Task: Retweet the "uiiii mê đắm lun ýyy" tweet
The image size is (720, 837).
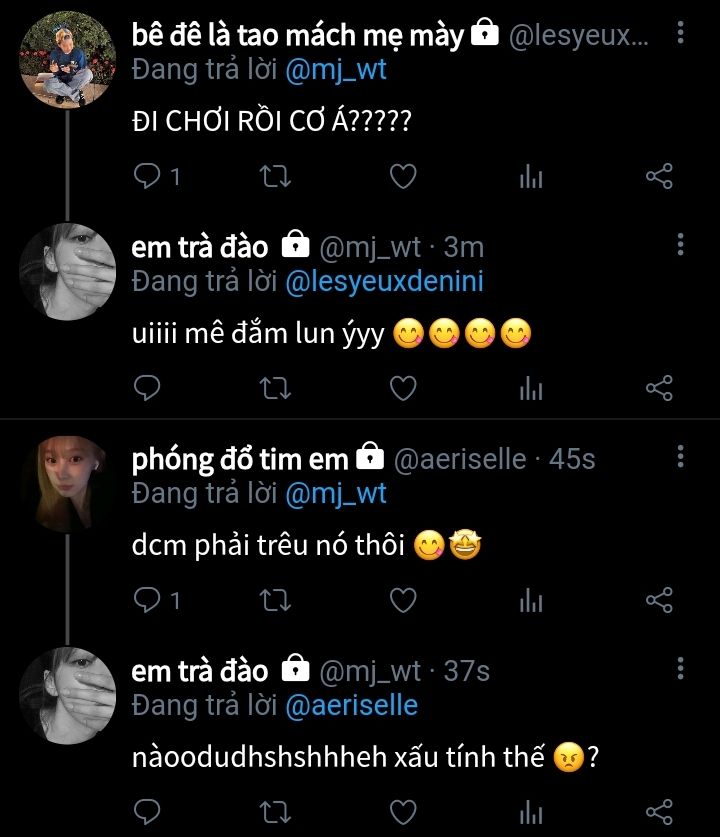Action: pyautogui.click(x=275, y=388)
